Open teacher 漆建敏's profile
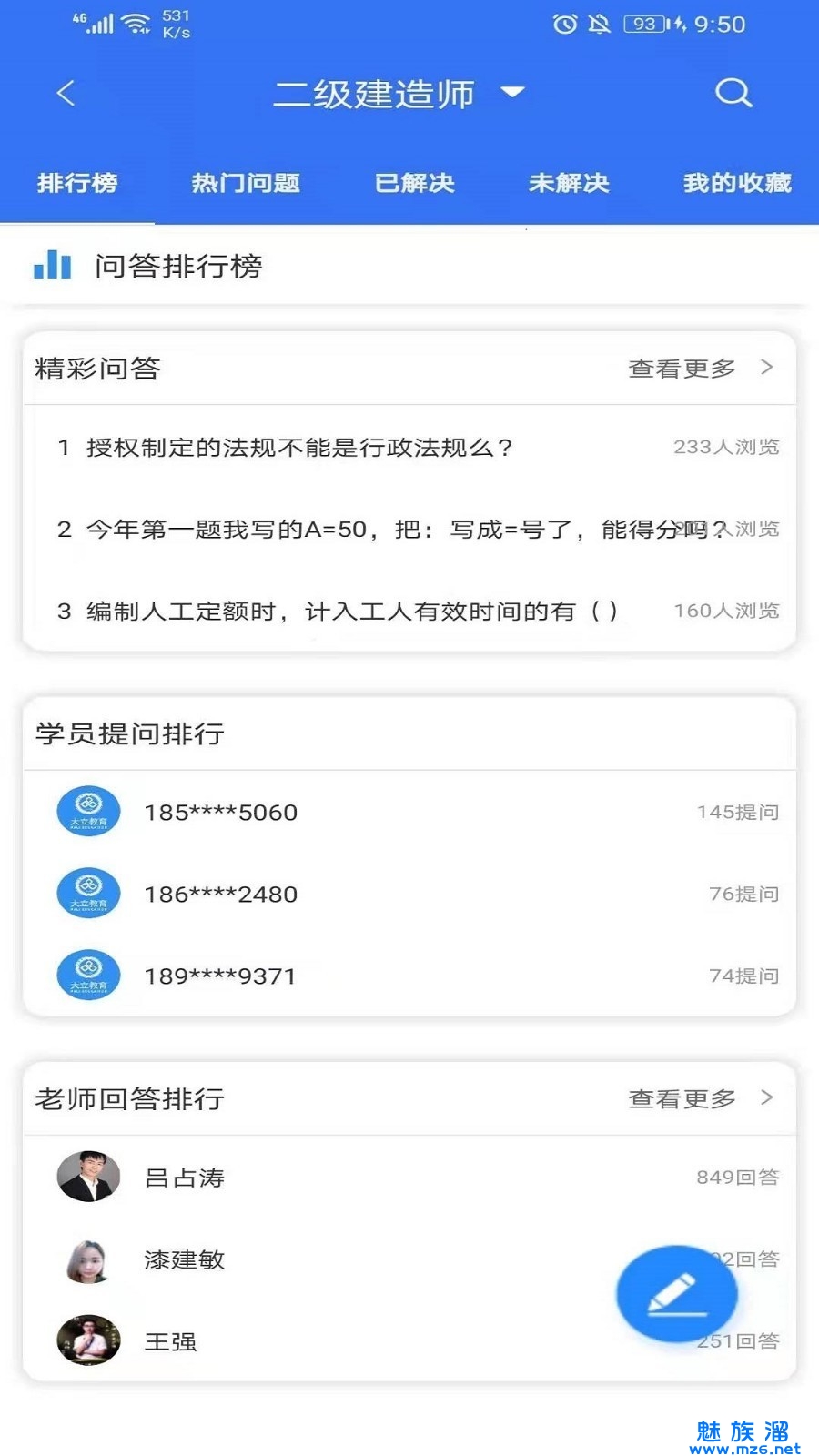Image resolution: width=819 pixels, height=1456 pixels. (x=185, y=1259)
